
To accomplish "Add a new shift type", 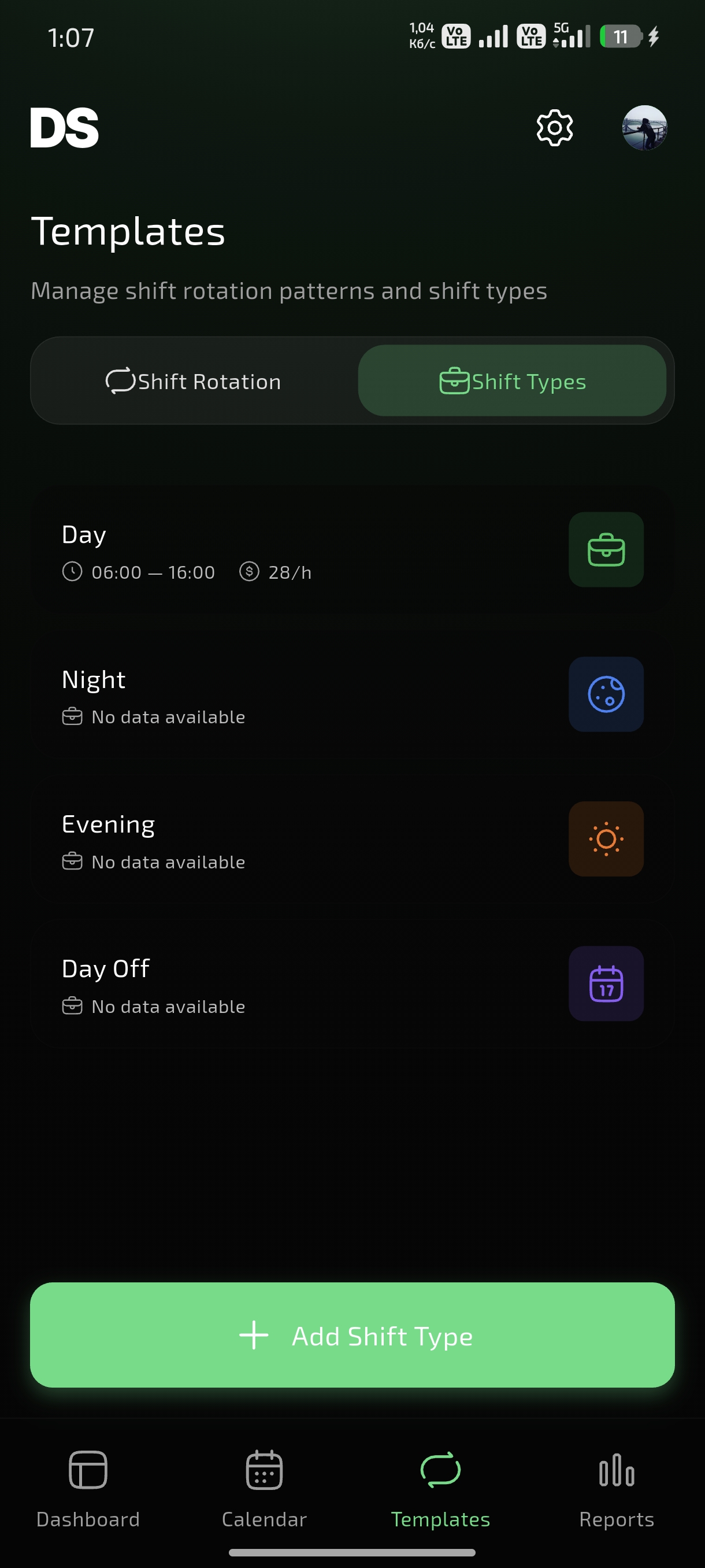I will (352, 1335).
